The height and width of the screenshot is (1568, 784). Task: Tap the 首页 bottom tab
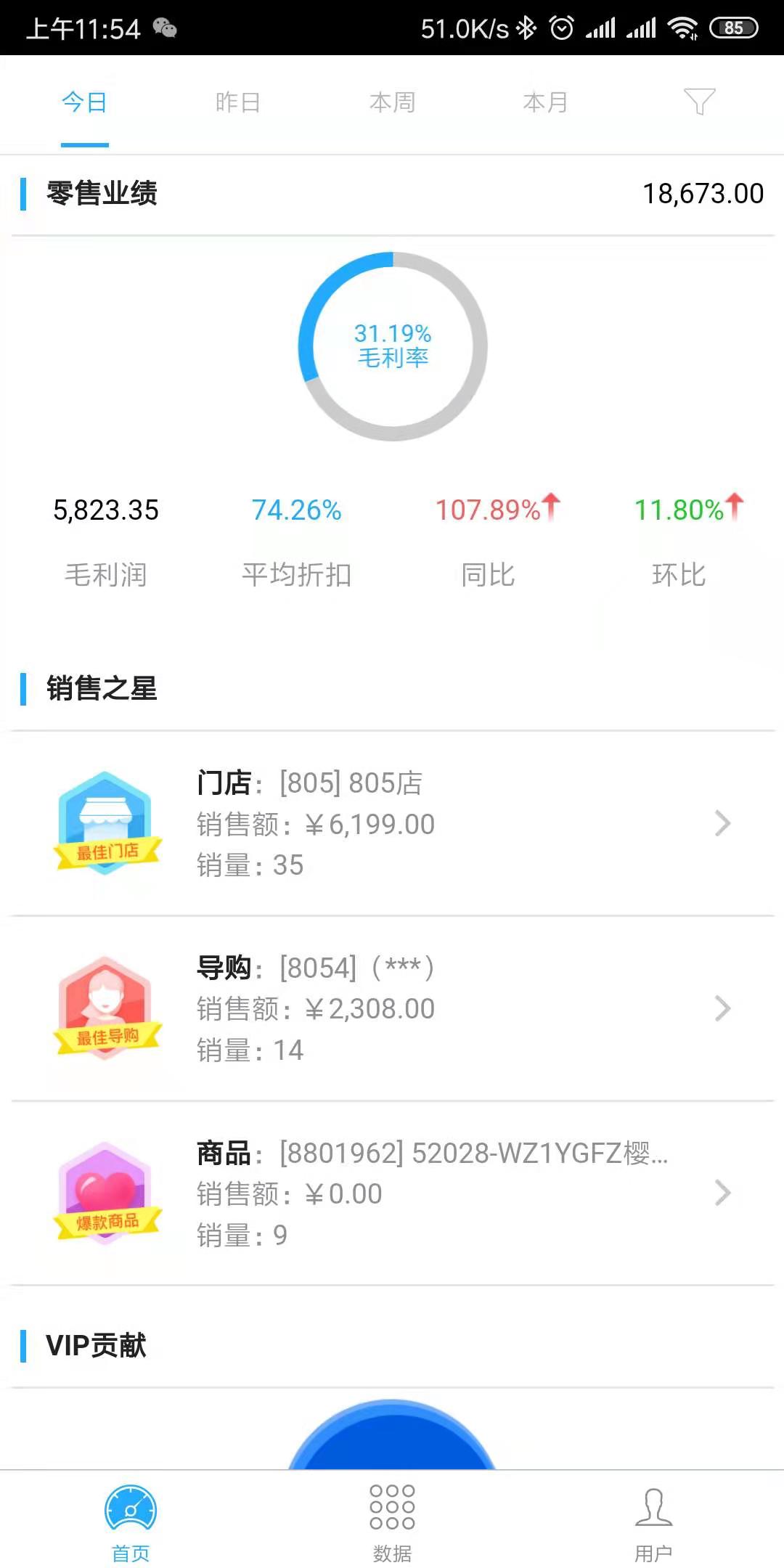(x=131, y=1522)
